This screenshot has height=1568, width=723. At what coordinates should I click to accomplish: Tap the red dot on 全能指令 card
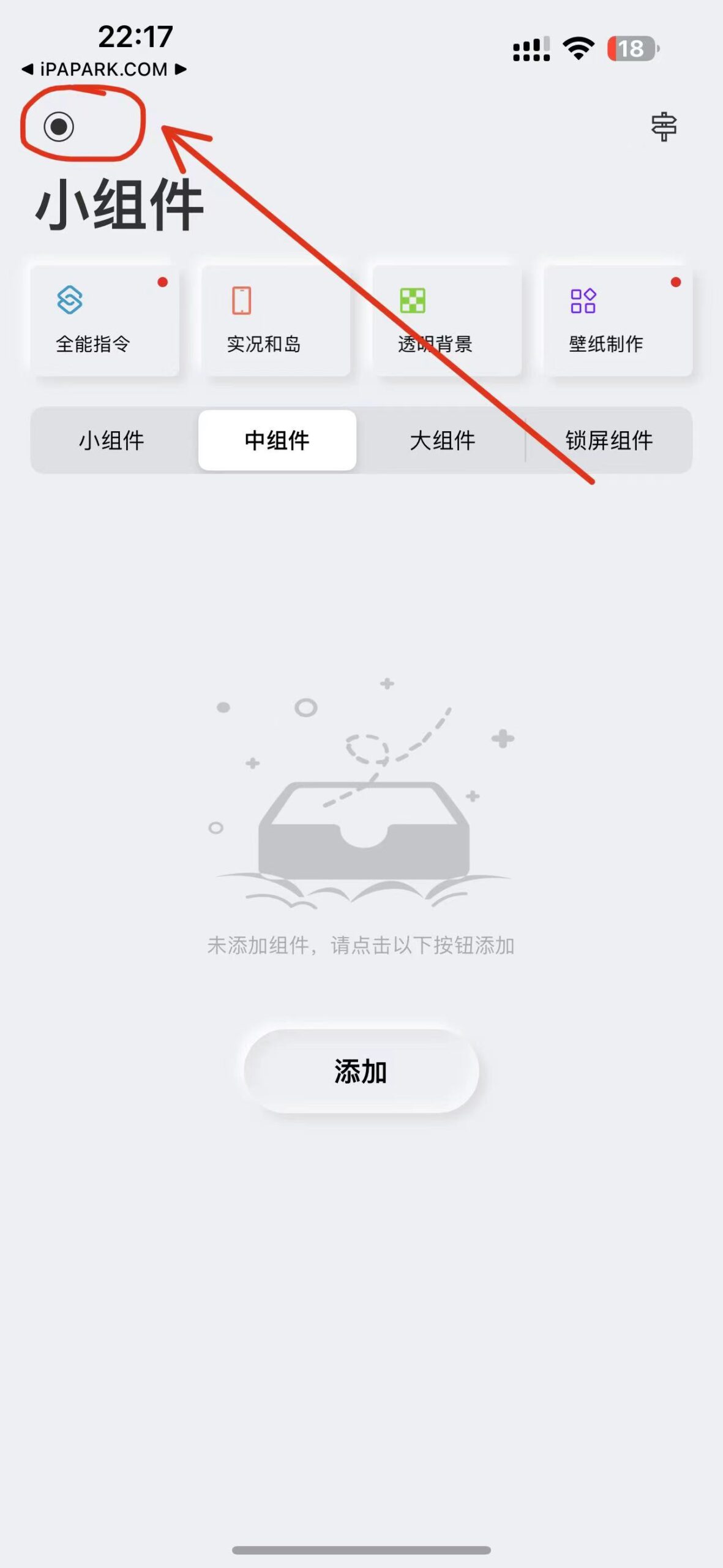point(163,283)
